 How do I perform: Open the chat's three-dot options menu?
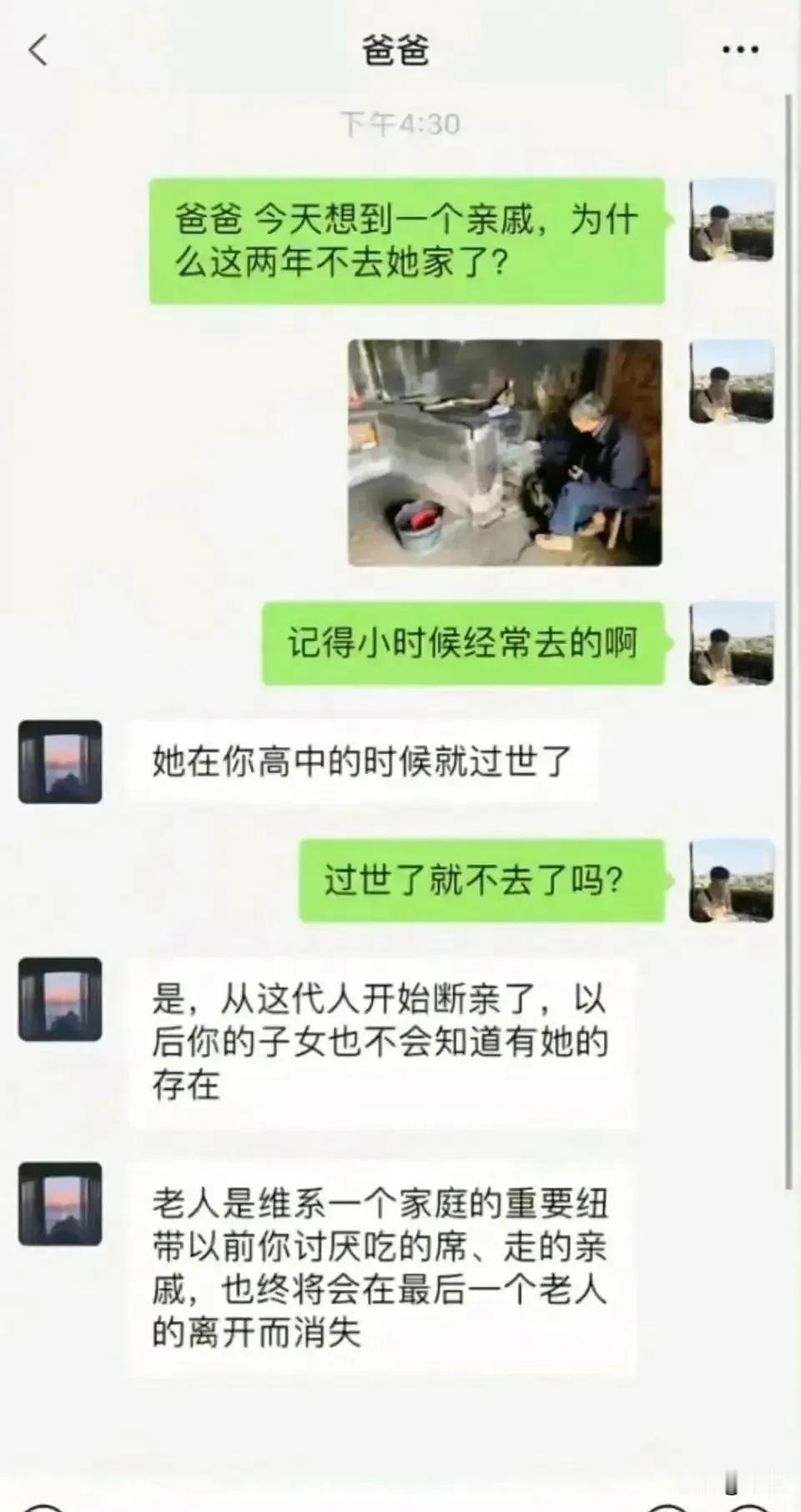tap(739, 50)
